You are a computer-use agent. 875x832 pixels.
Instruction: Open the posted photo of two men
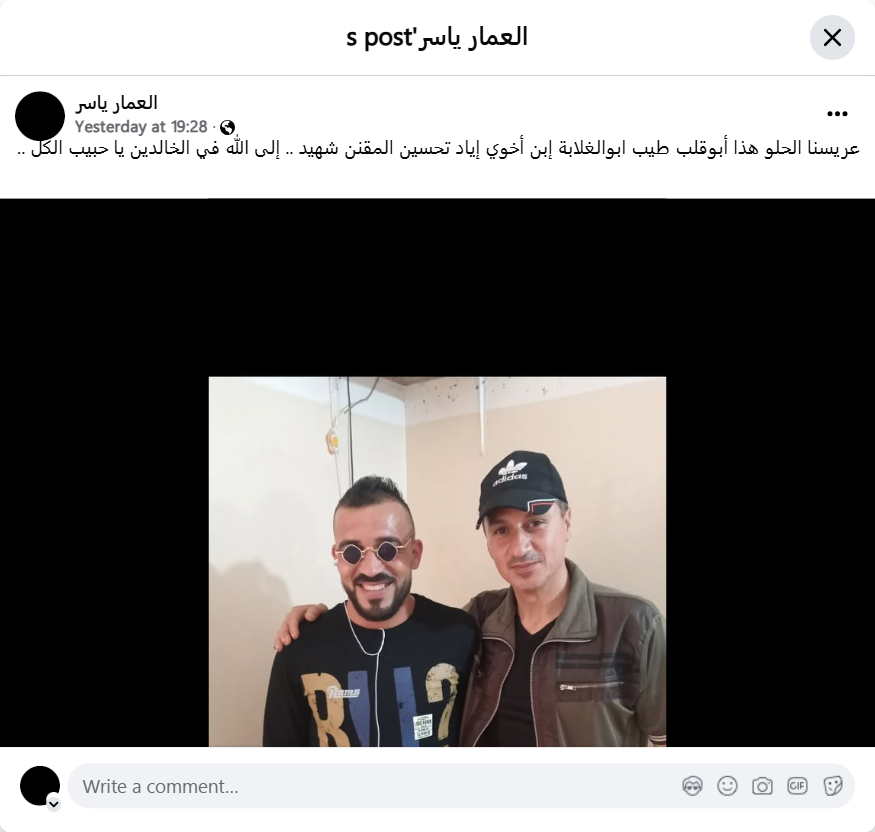437,561
